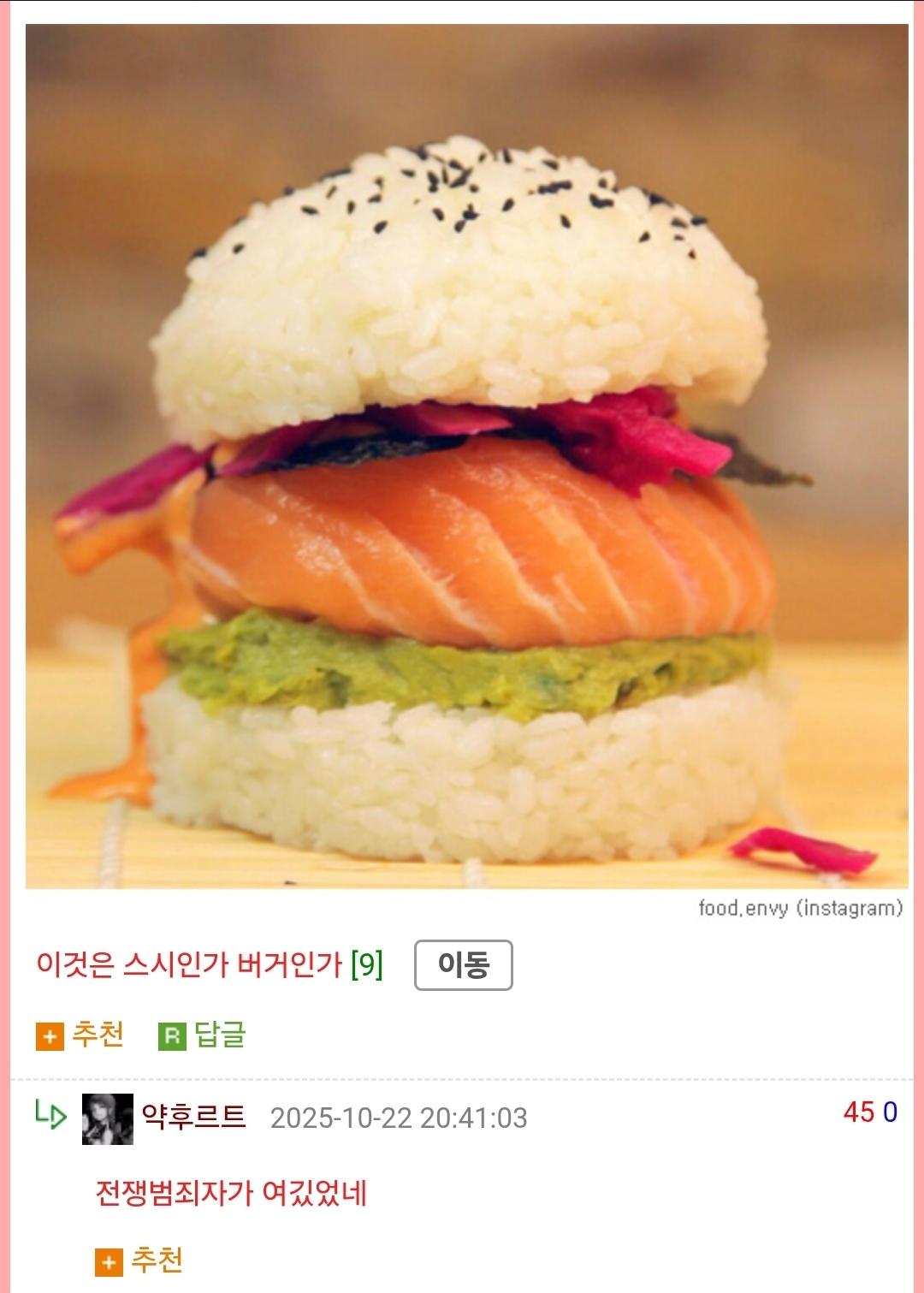Screen dimensions: 924x1293
Task: Open 약후르트's profile
Action: (193, 1117)
